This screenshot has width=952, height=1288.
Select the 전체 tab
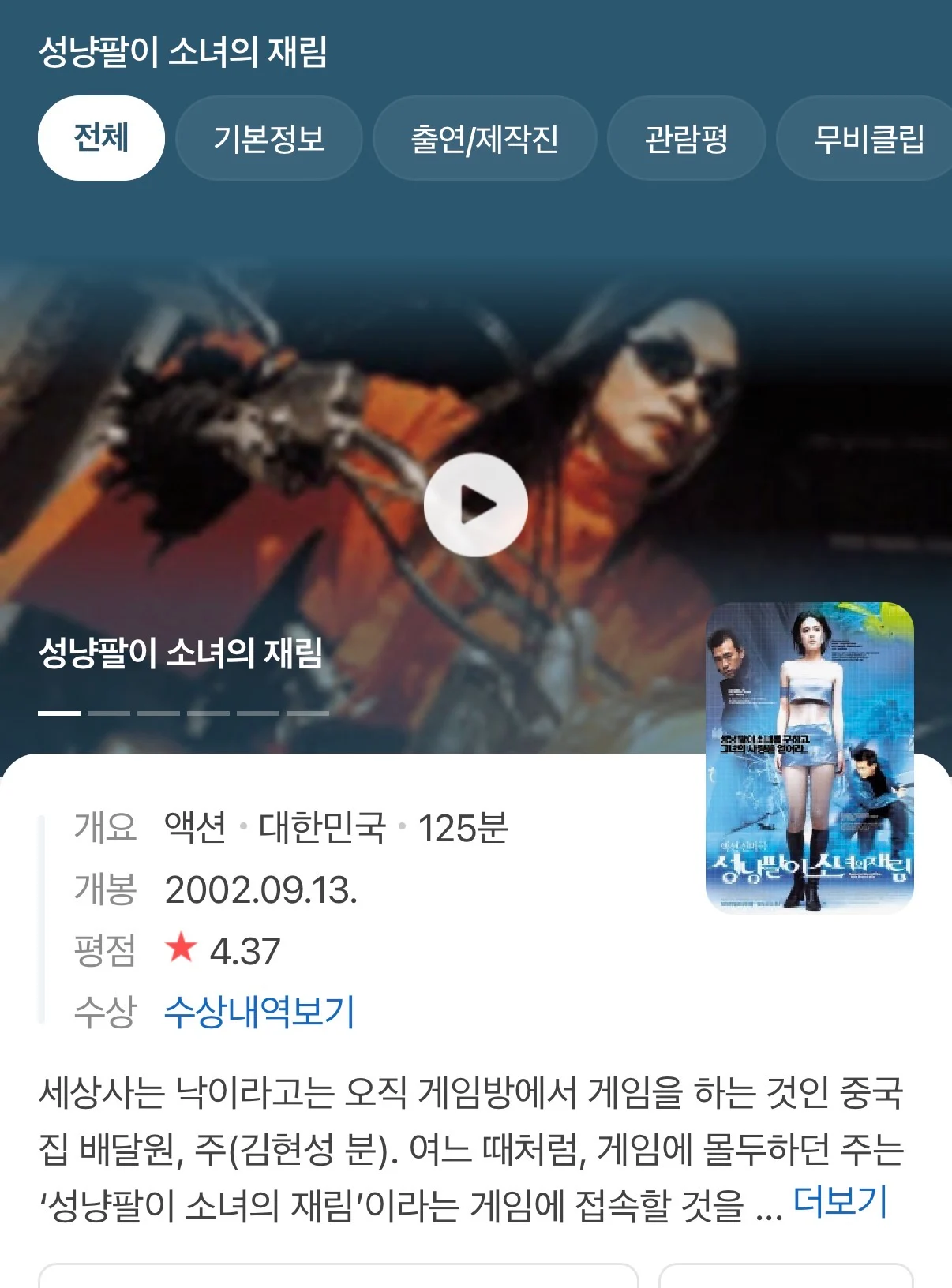[101, 138]
